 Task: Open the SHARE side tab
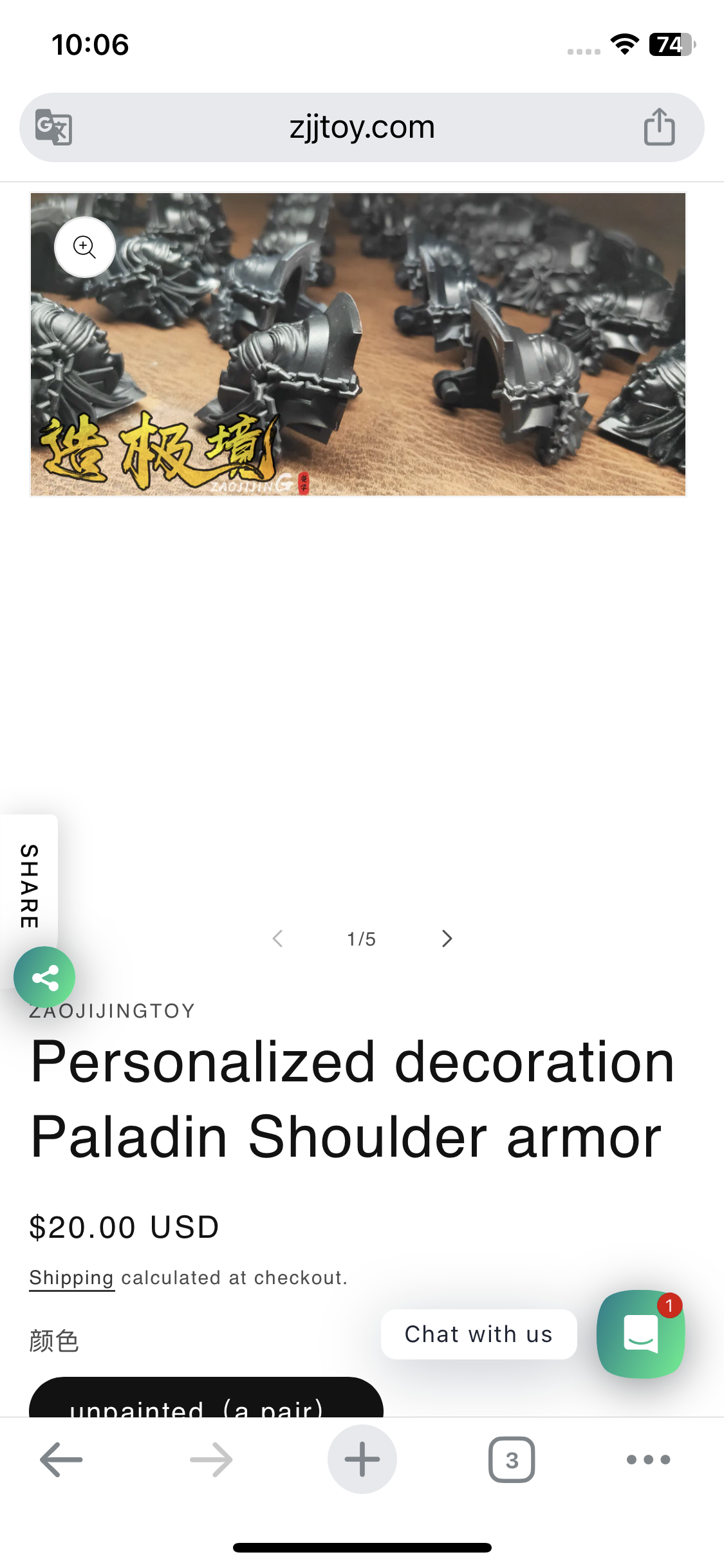tap(29, 885)
